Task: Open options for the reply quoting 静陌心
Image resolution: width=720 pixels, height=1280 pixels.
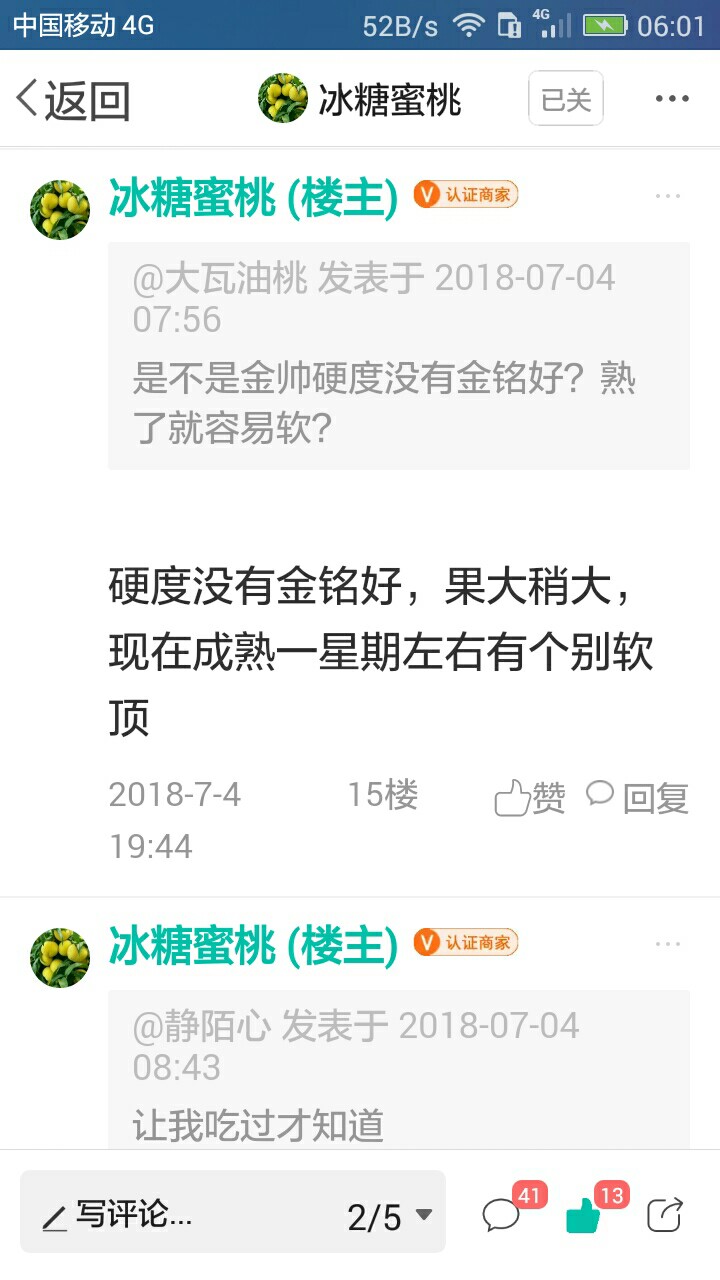Action: (x=667, y=944)
